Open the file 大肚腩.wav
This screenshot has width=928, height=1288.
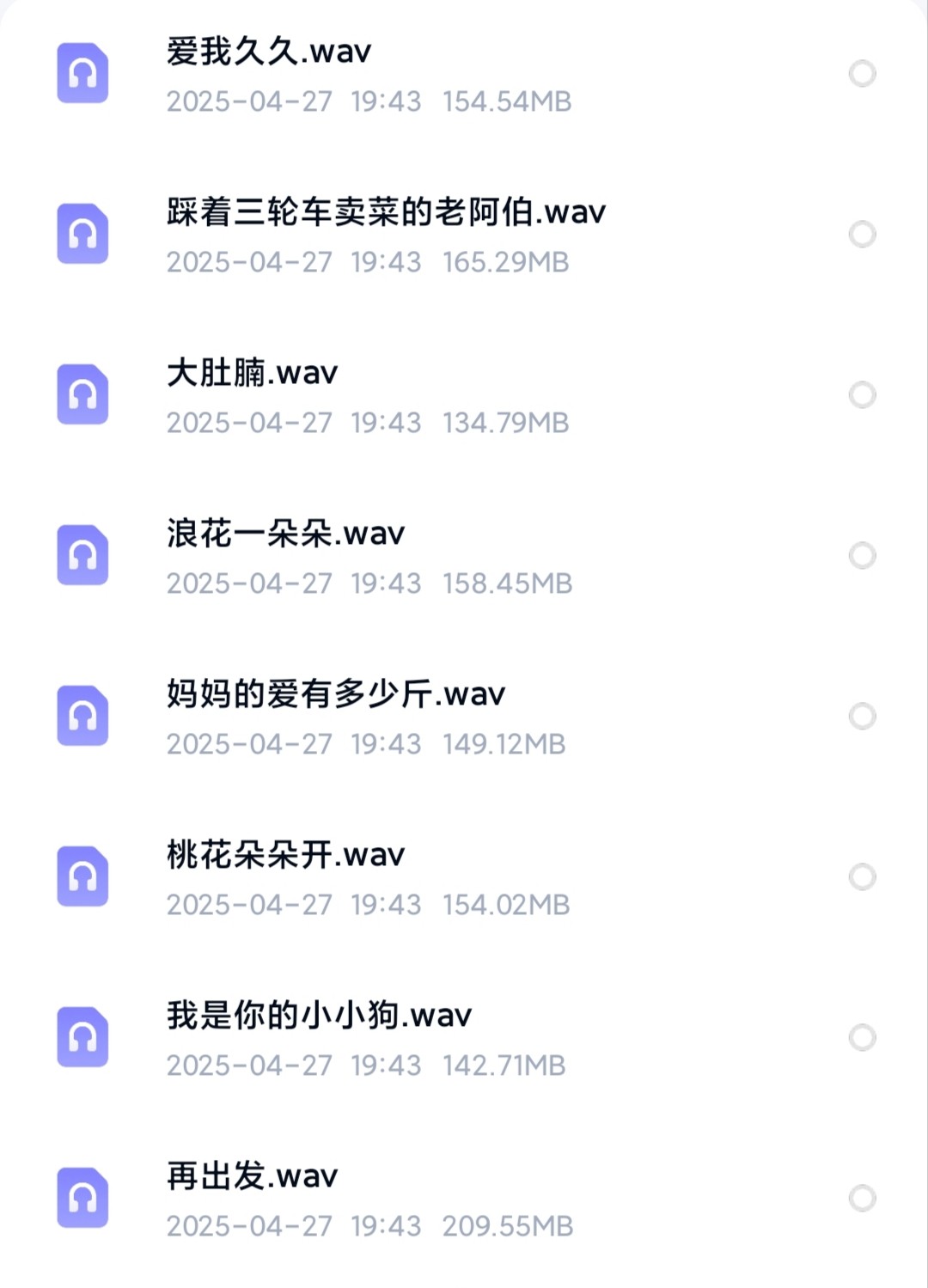click(x=252, y=373)
